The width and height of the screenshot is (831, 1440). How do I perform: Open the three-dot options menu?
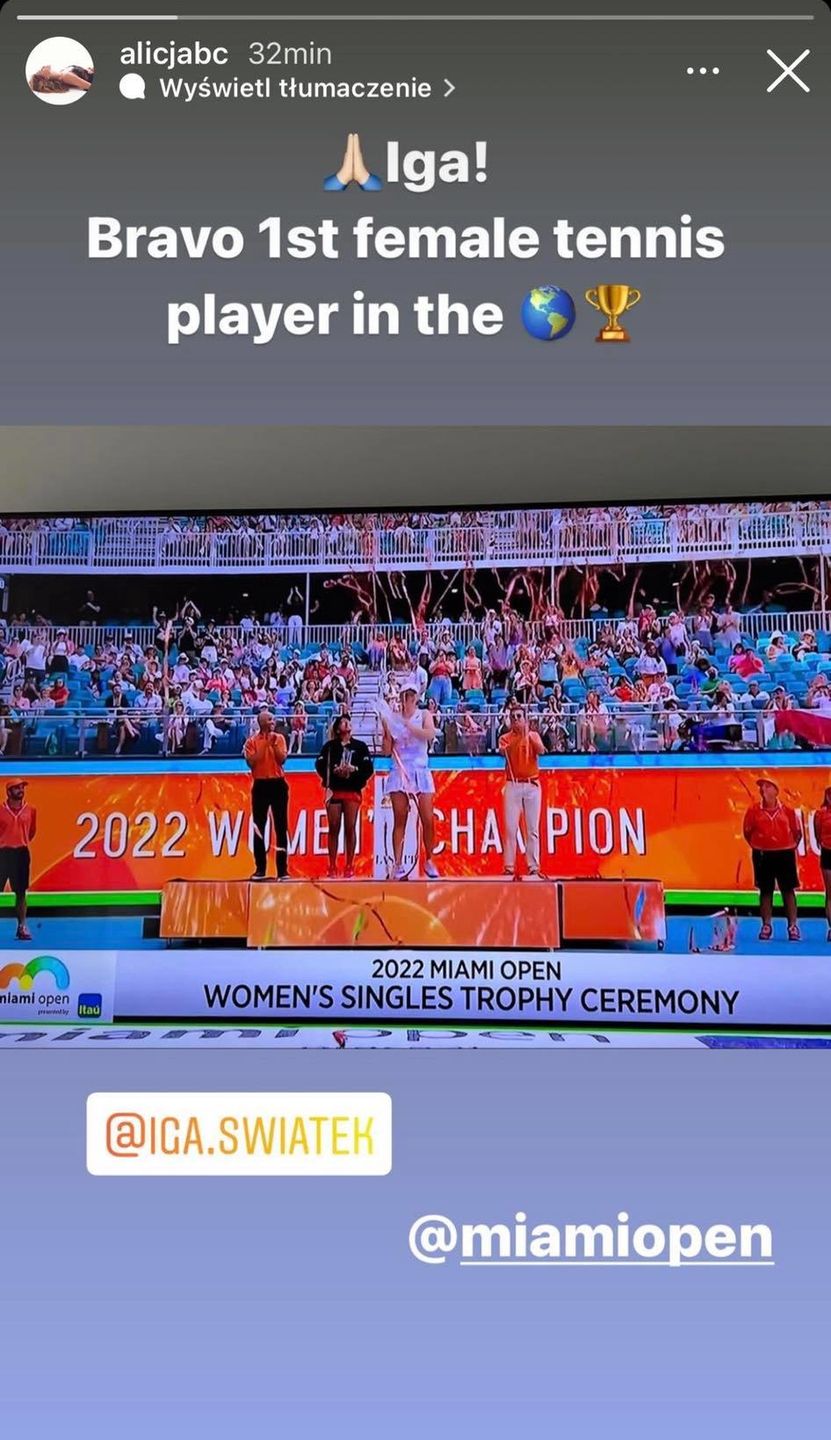702,71
